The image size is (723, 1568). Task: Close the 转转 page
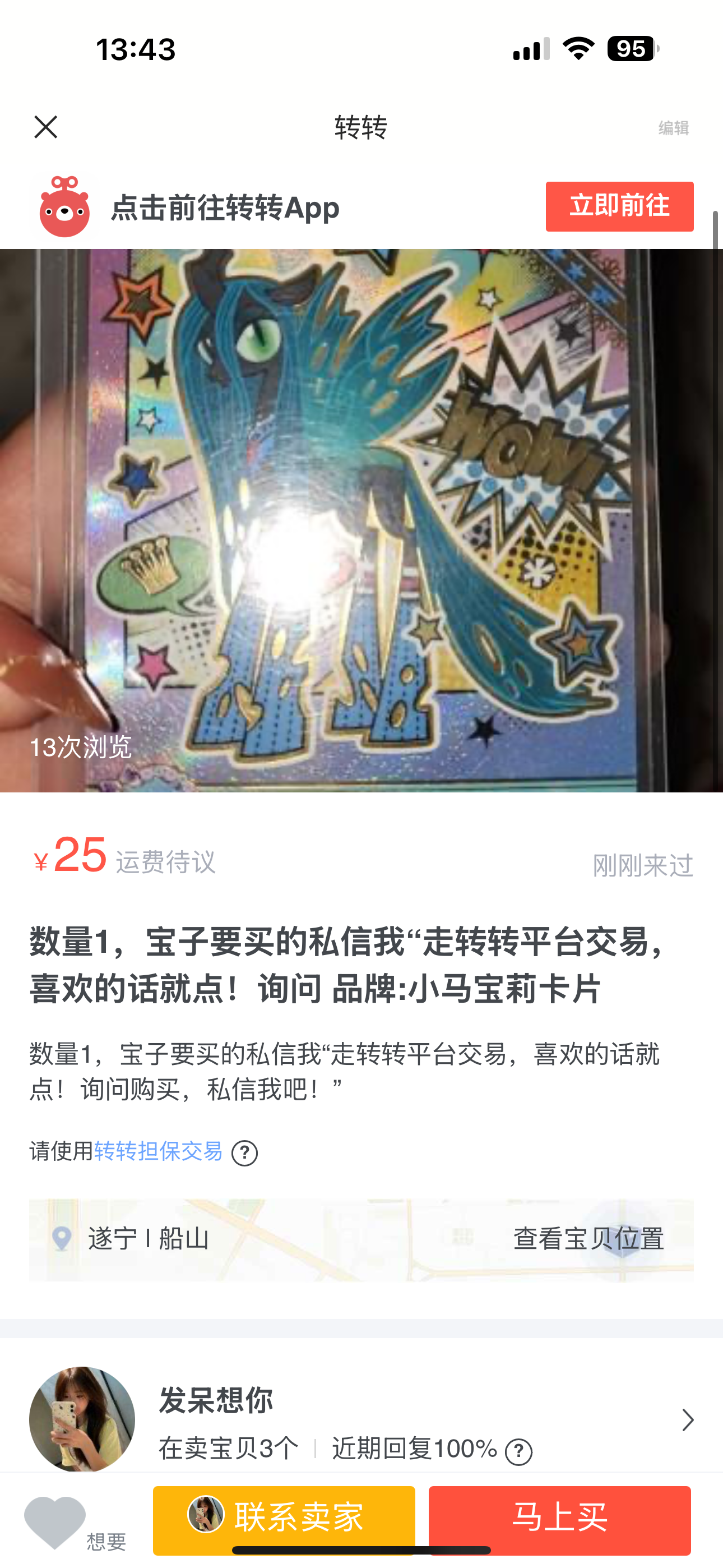pyautogui.click(x=45, y=127)
